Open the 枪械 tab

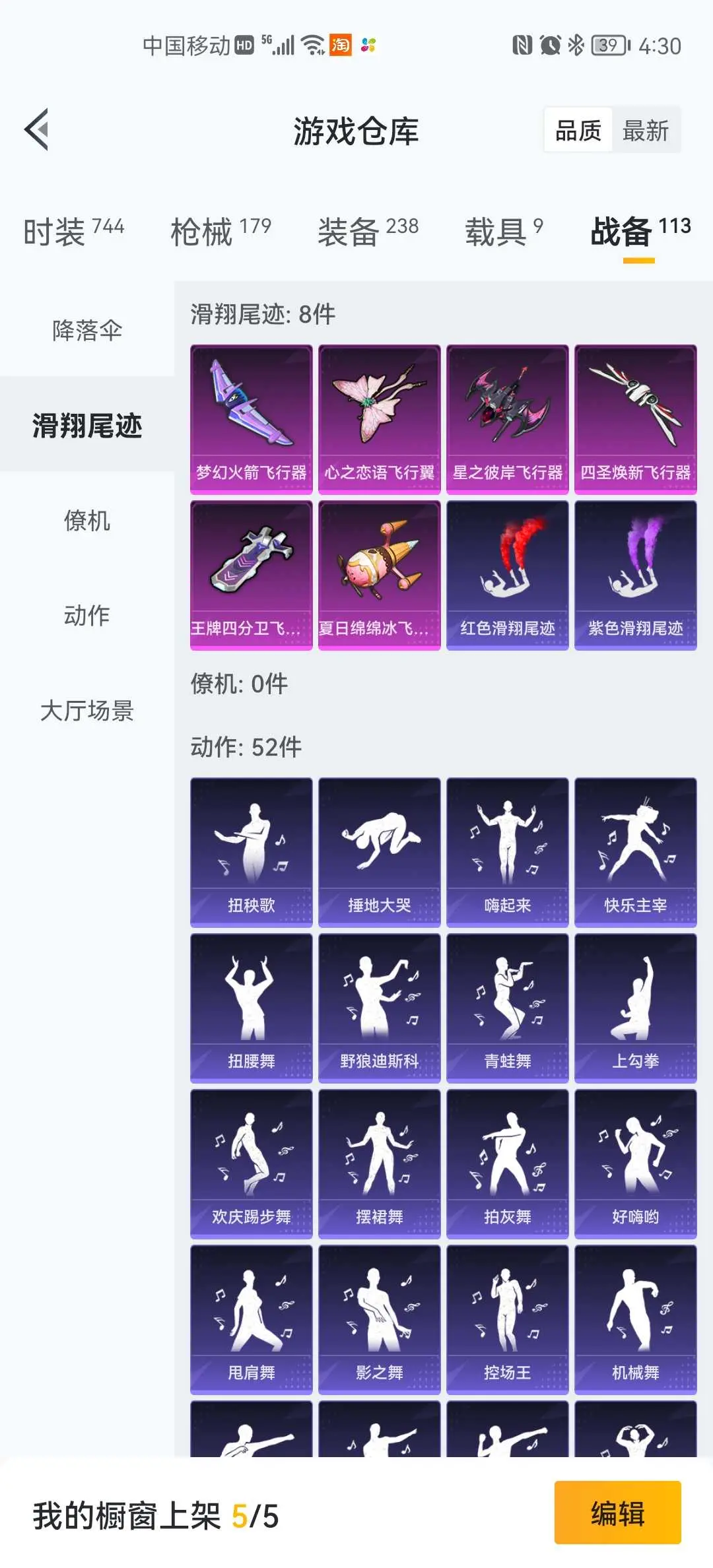(x=221, y=231)
